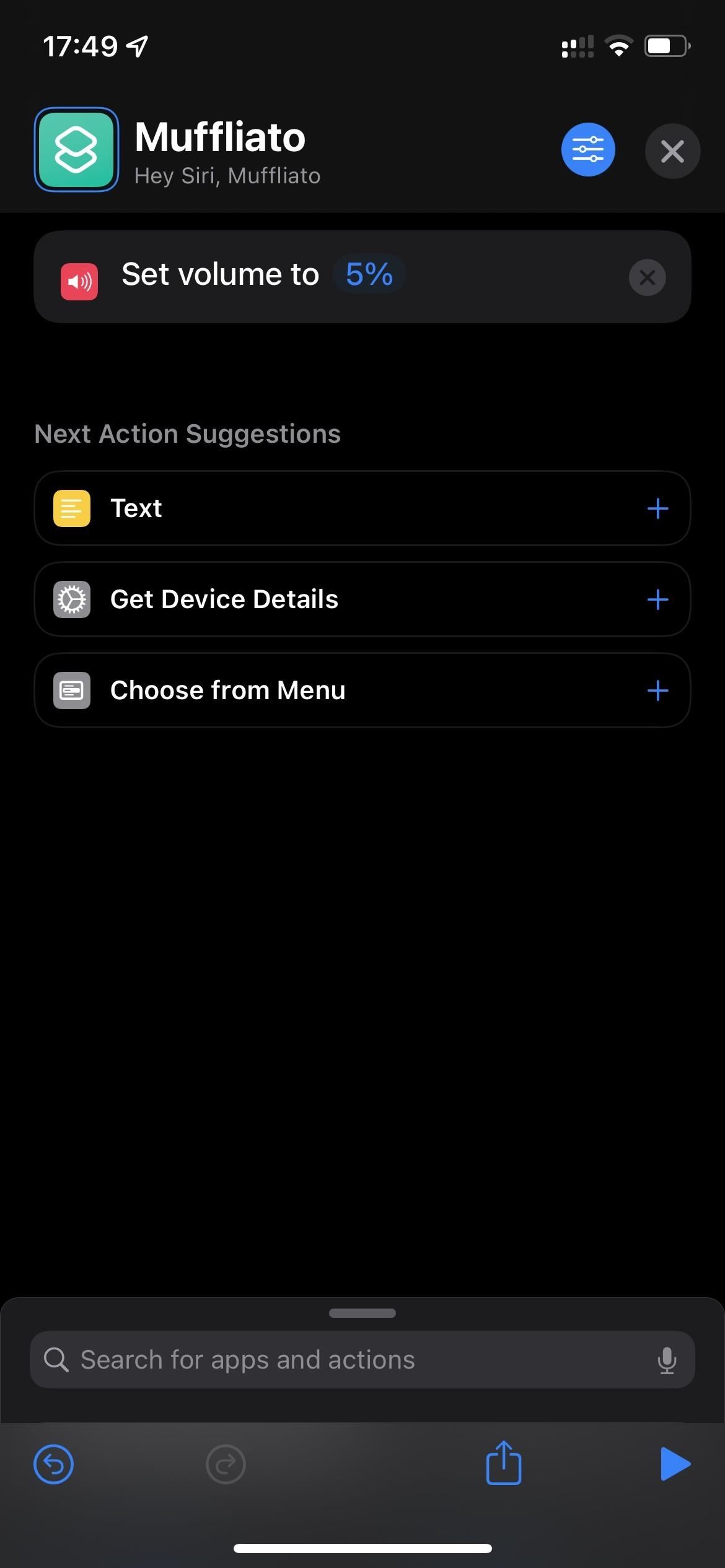Close the Muffliato shortcut editor
The height and width of the screenshot is (1568, 725).
pyautogui.click(x=672, y=151)
